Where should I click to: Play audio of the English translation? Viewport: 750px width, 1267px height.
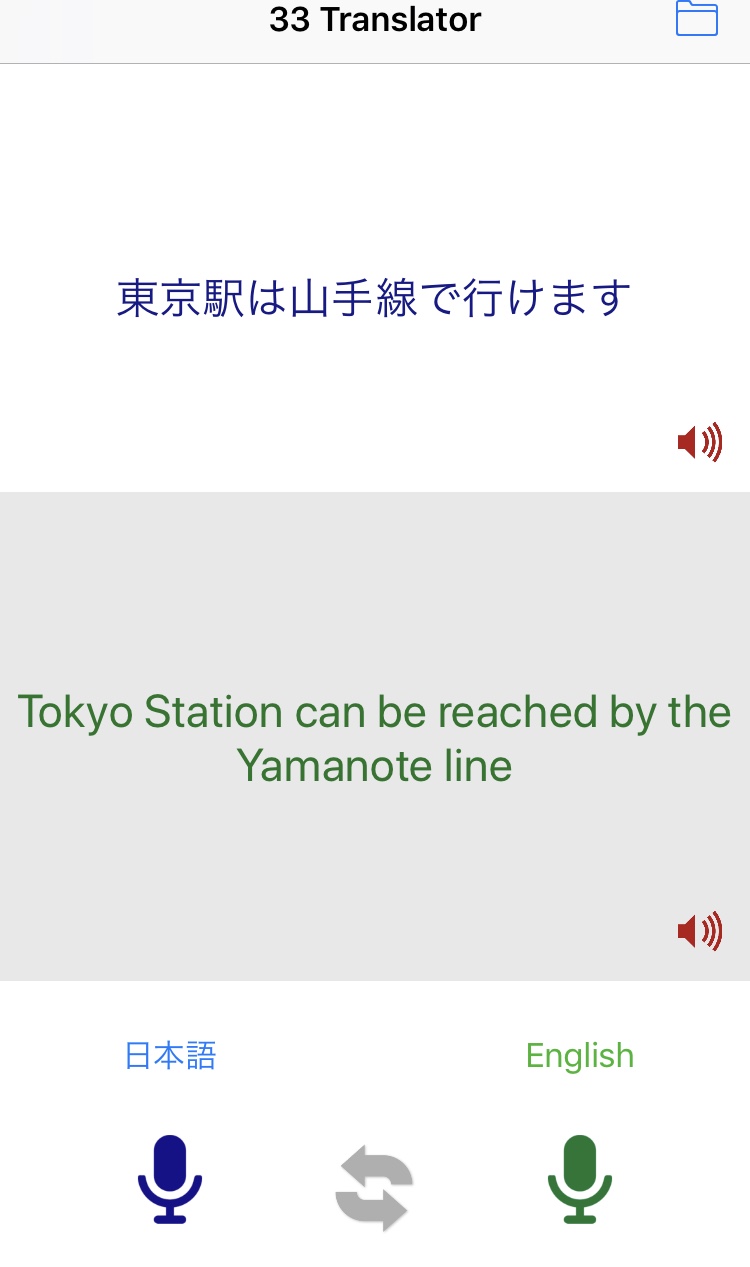[700, 932]
